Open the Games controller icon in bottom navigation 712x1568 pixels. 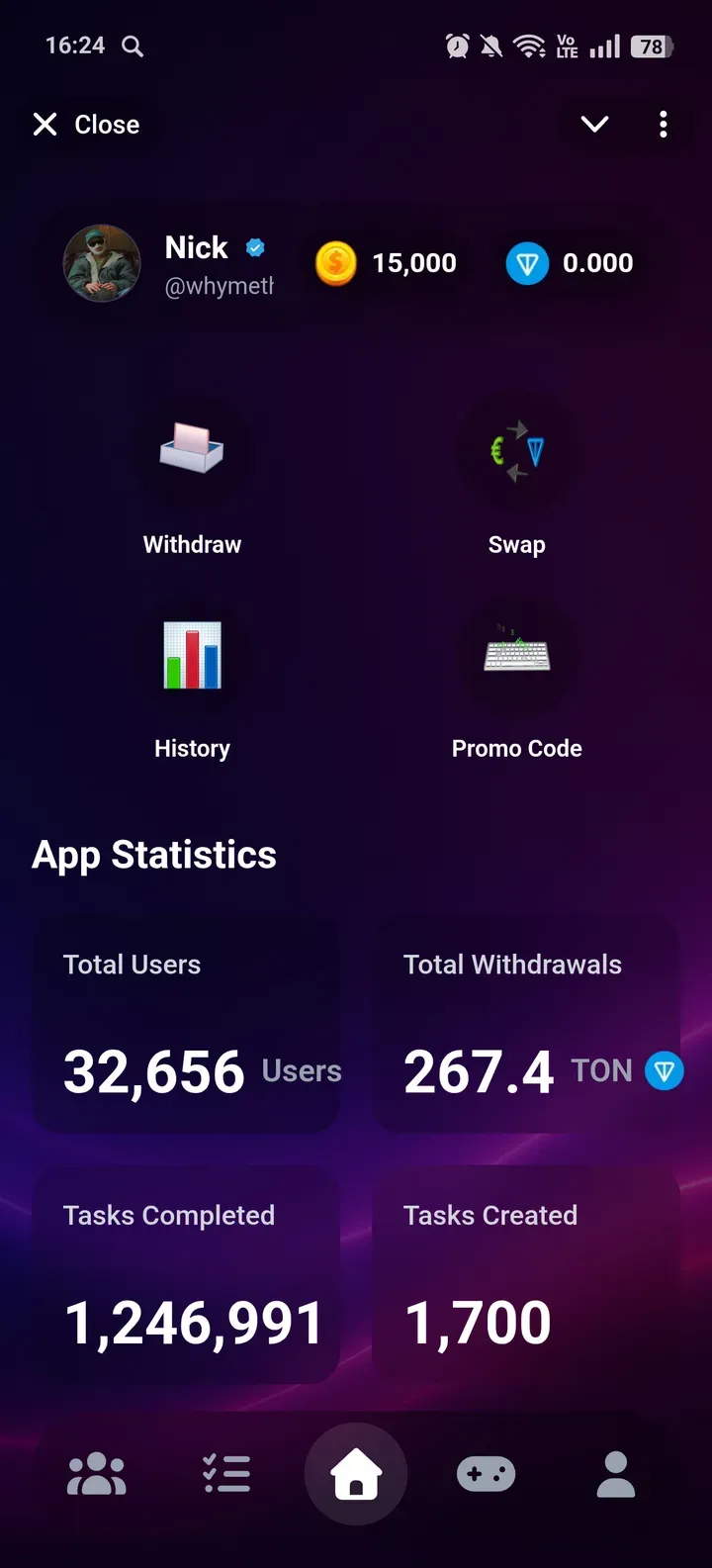pyautogui.click(x=486, y=1473)
